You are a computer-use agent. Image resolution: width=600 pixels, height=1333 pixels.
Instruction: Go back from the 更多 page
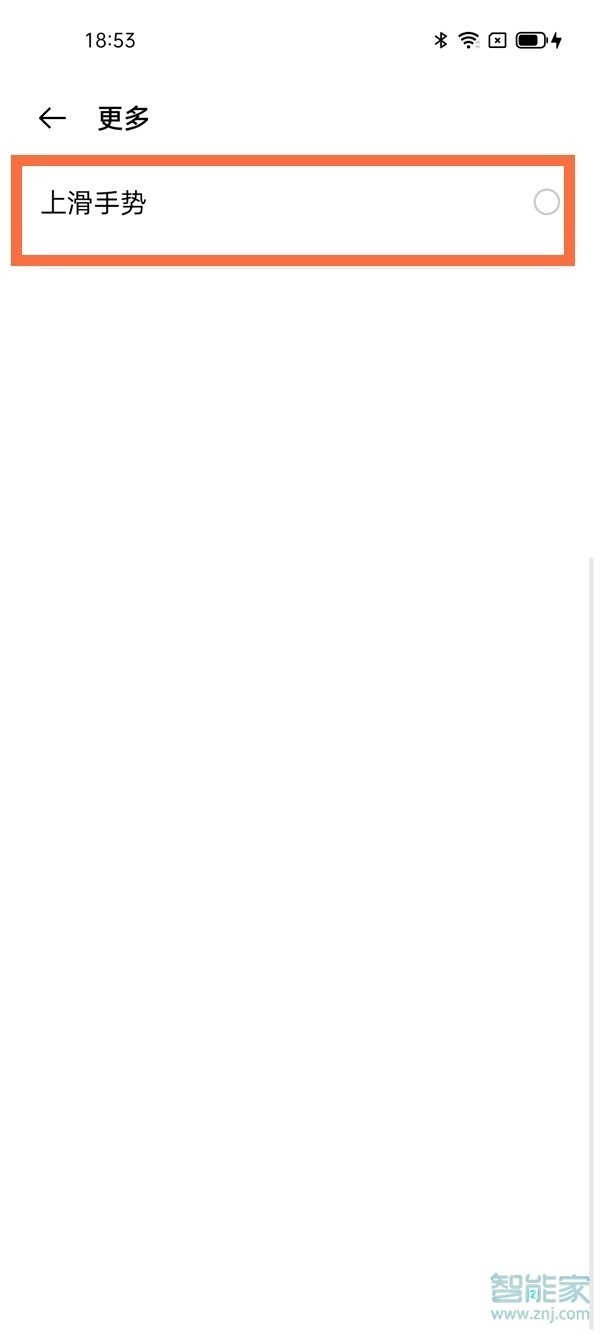(x=52, y=118)
